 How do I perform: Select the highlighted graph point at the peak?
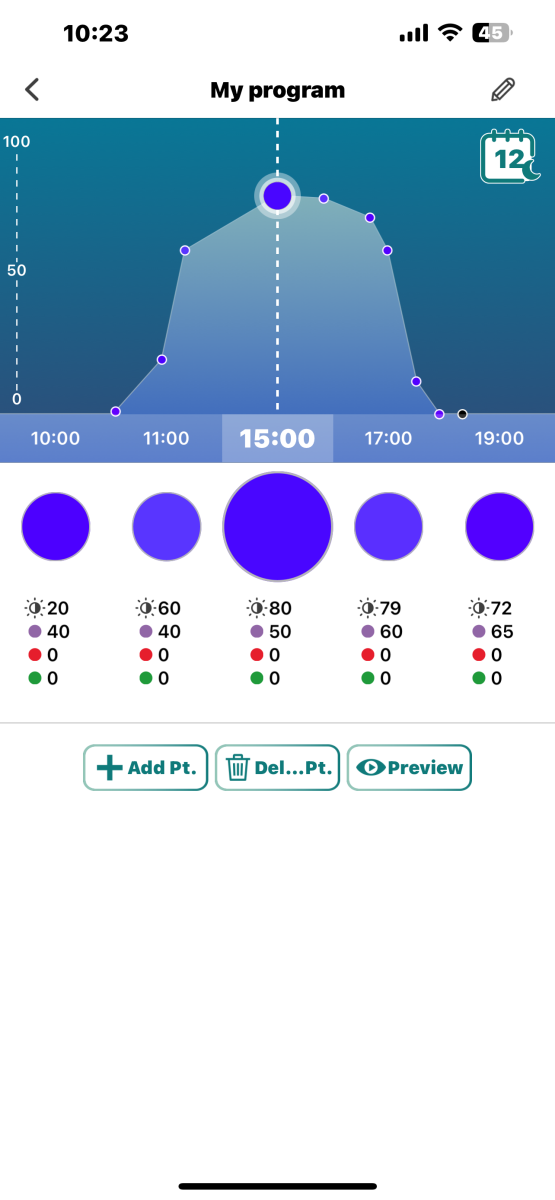(277, 195)
